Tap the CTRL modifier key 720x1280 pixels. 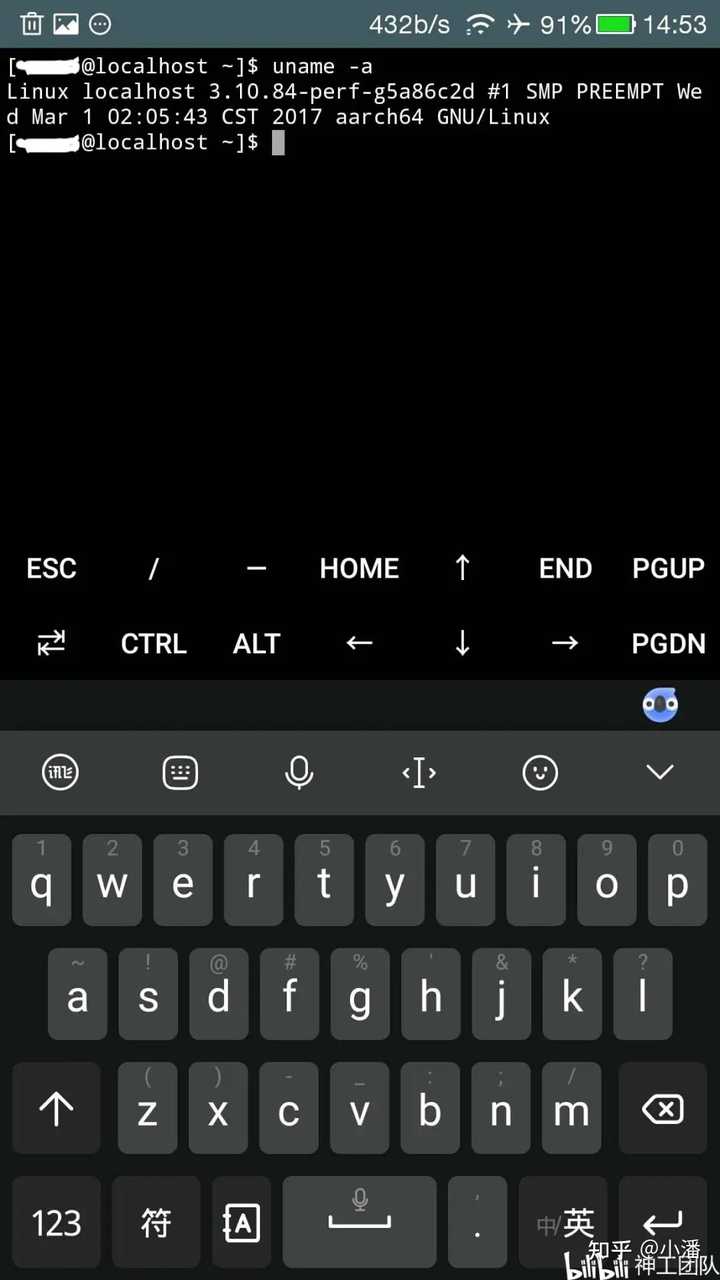point(154,644)
